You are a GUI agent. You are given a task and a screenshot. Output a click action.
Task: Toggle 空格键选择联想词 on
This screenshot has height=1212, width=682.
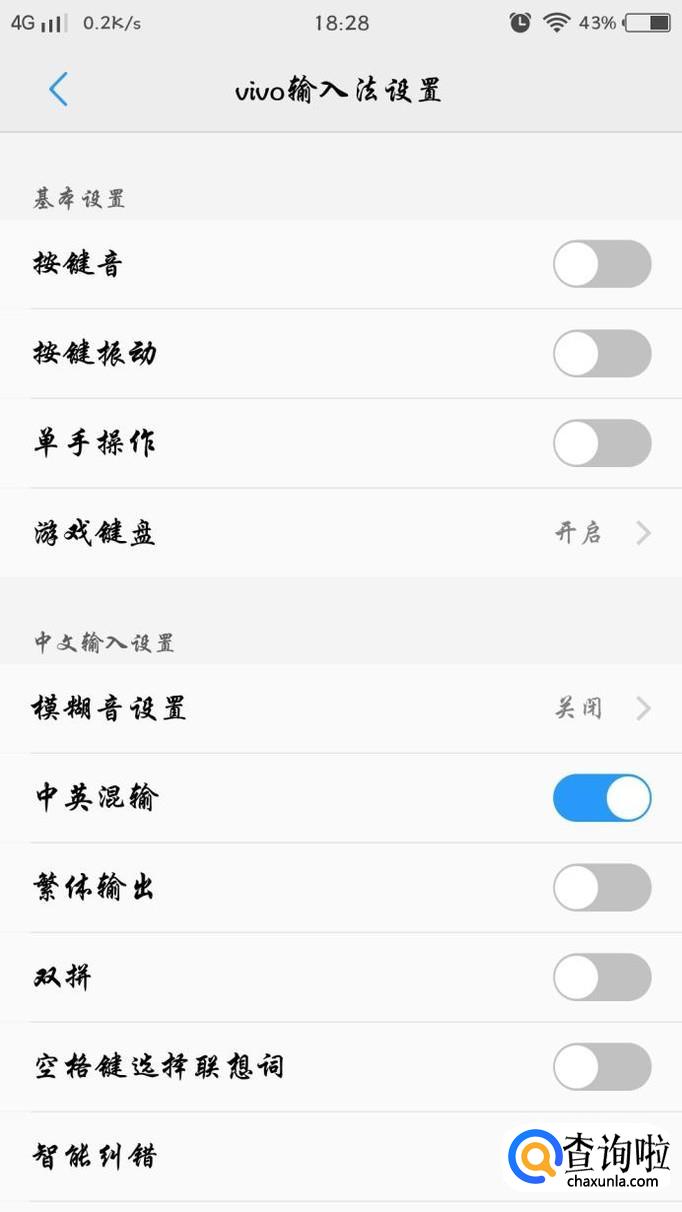[x=602, y=1067]
